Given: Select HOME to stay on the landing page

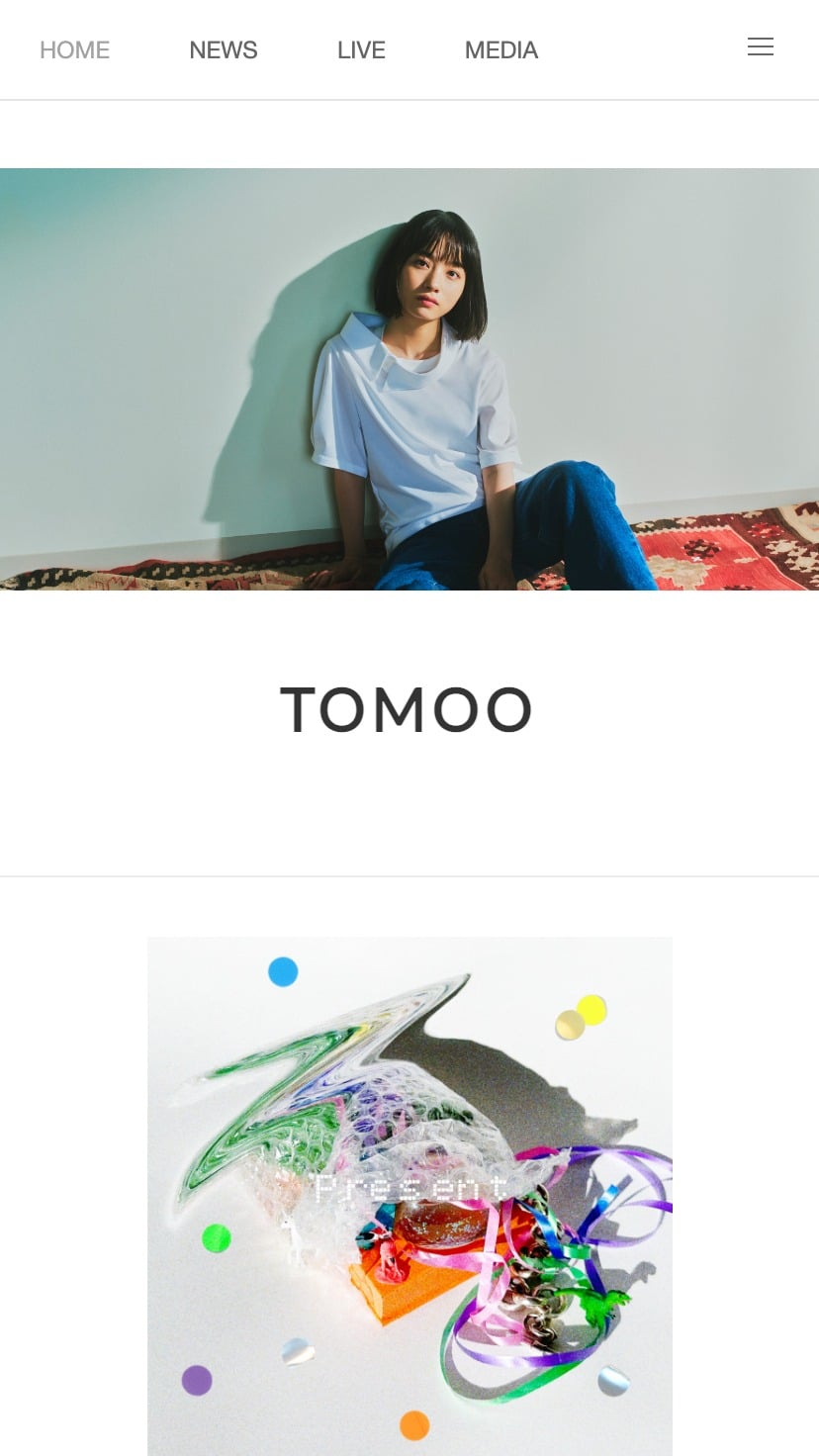Looking at the screenshot, I should pyautogui.click(x=74, y=49).
